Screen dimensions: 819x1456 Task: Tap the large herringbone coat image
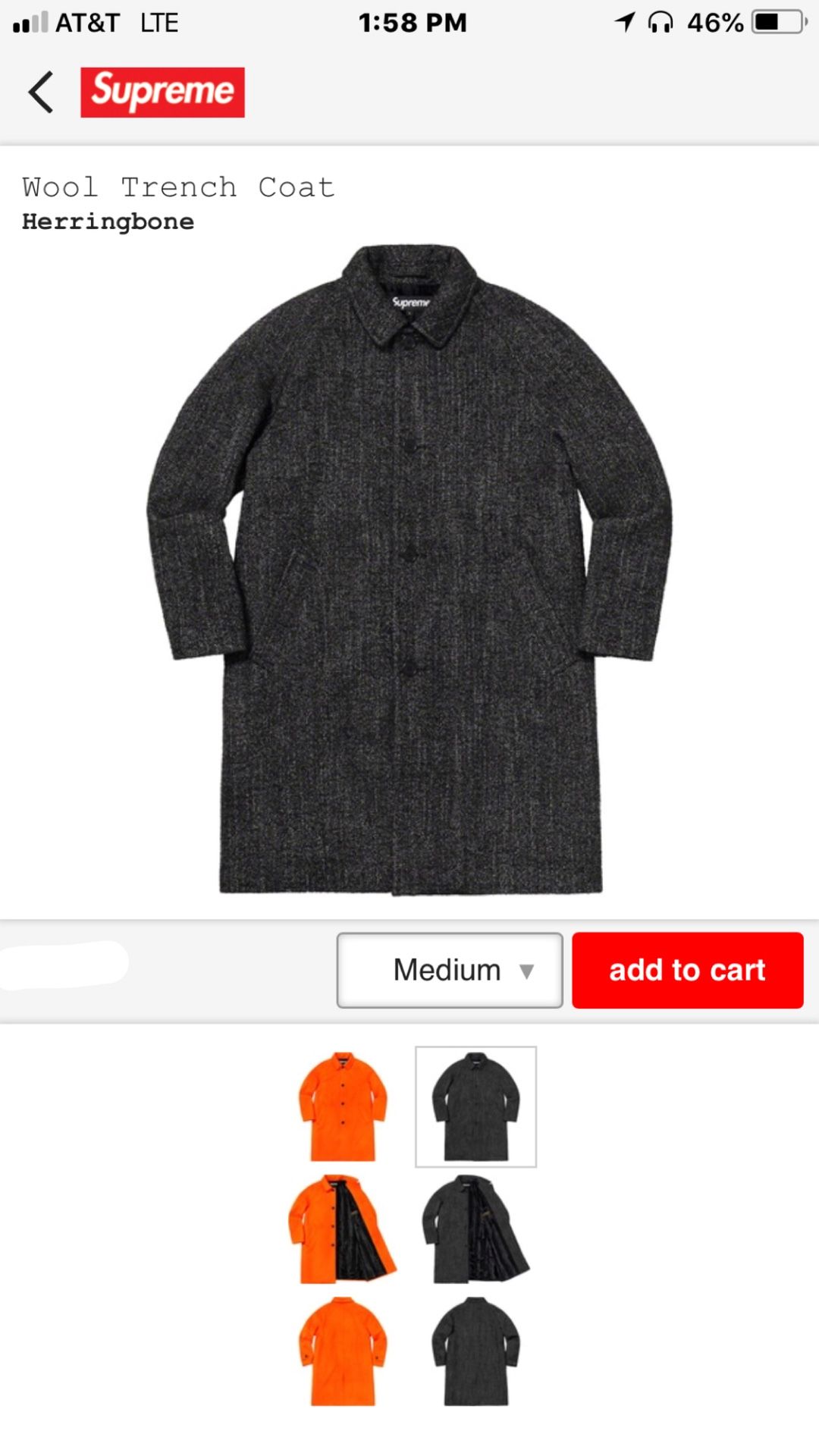click(x=409, y=570)
